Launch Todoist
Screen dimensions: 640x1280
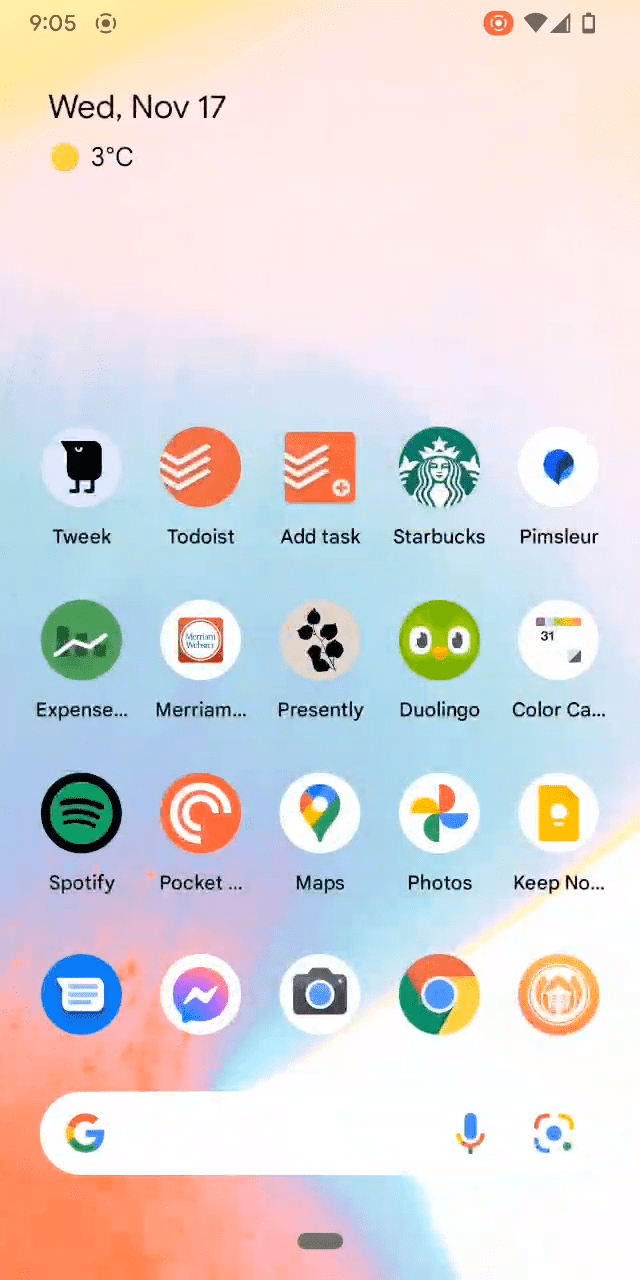201,467
